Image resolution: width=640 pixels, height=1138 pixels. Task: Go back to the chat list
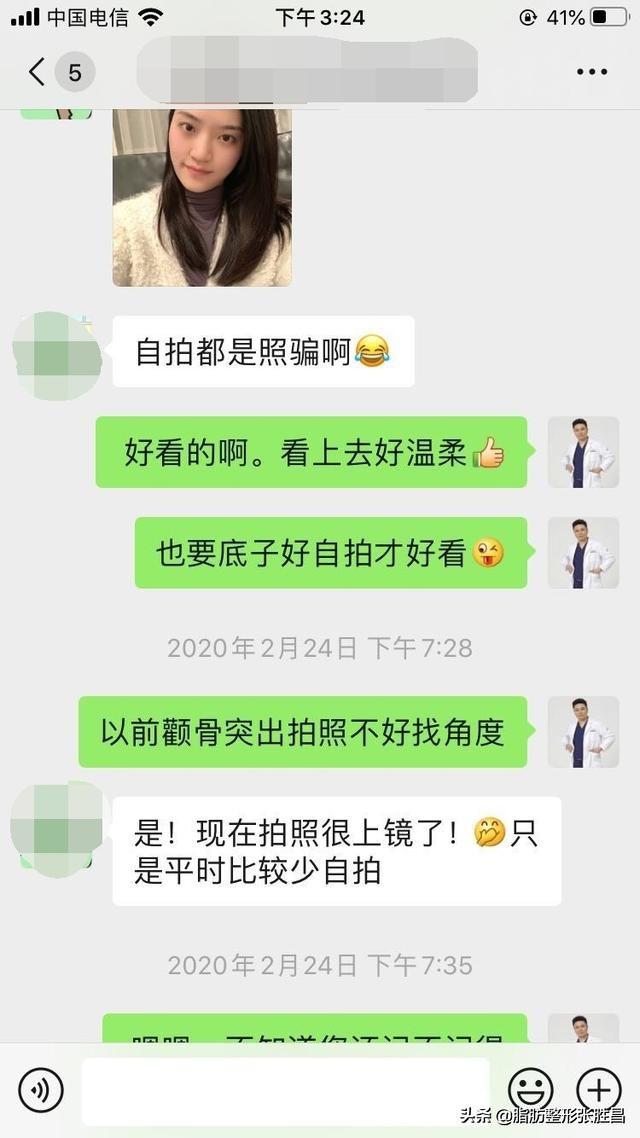point(38,72)
